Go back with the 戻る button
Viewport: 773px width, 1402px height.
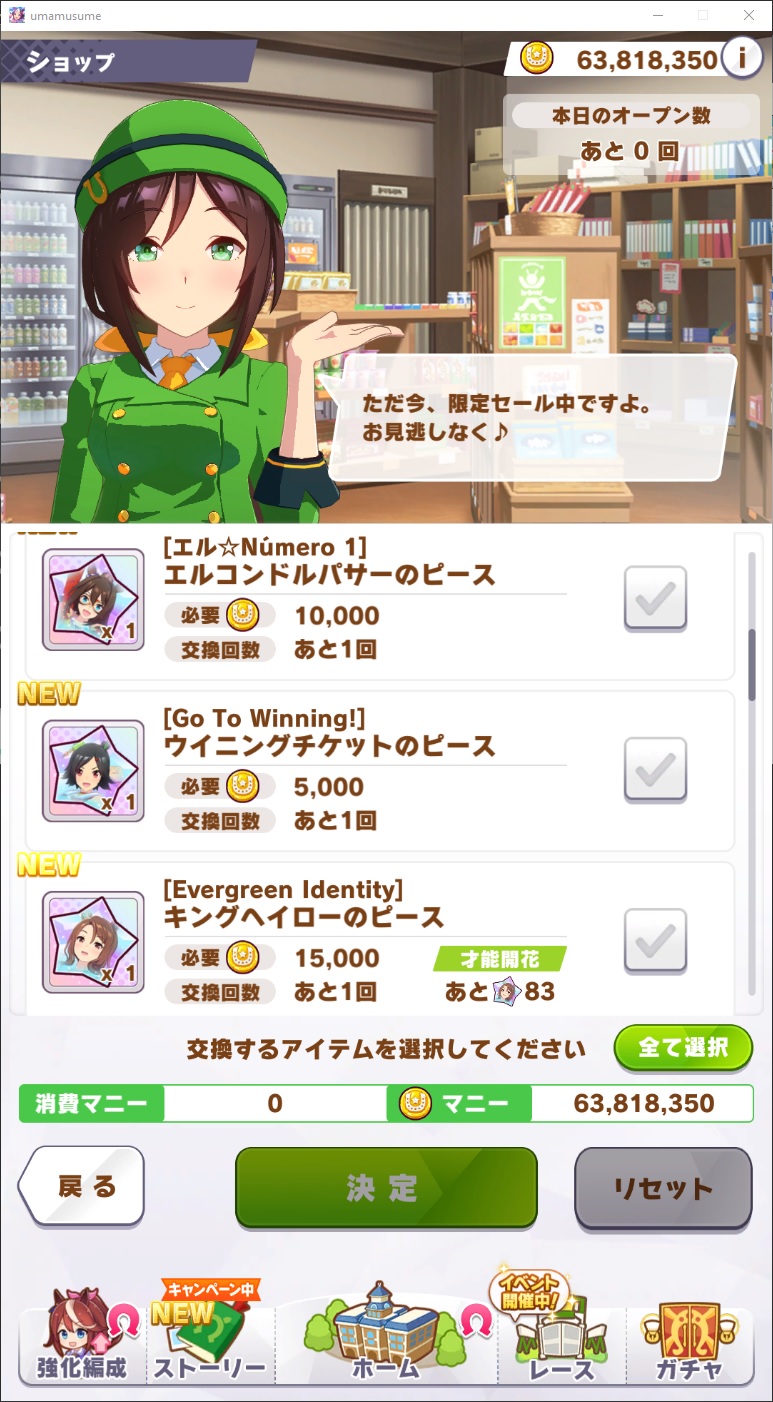[82, 1187]
